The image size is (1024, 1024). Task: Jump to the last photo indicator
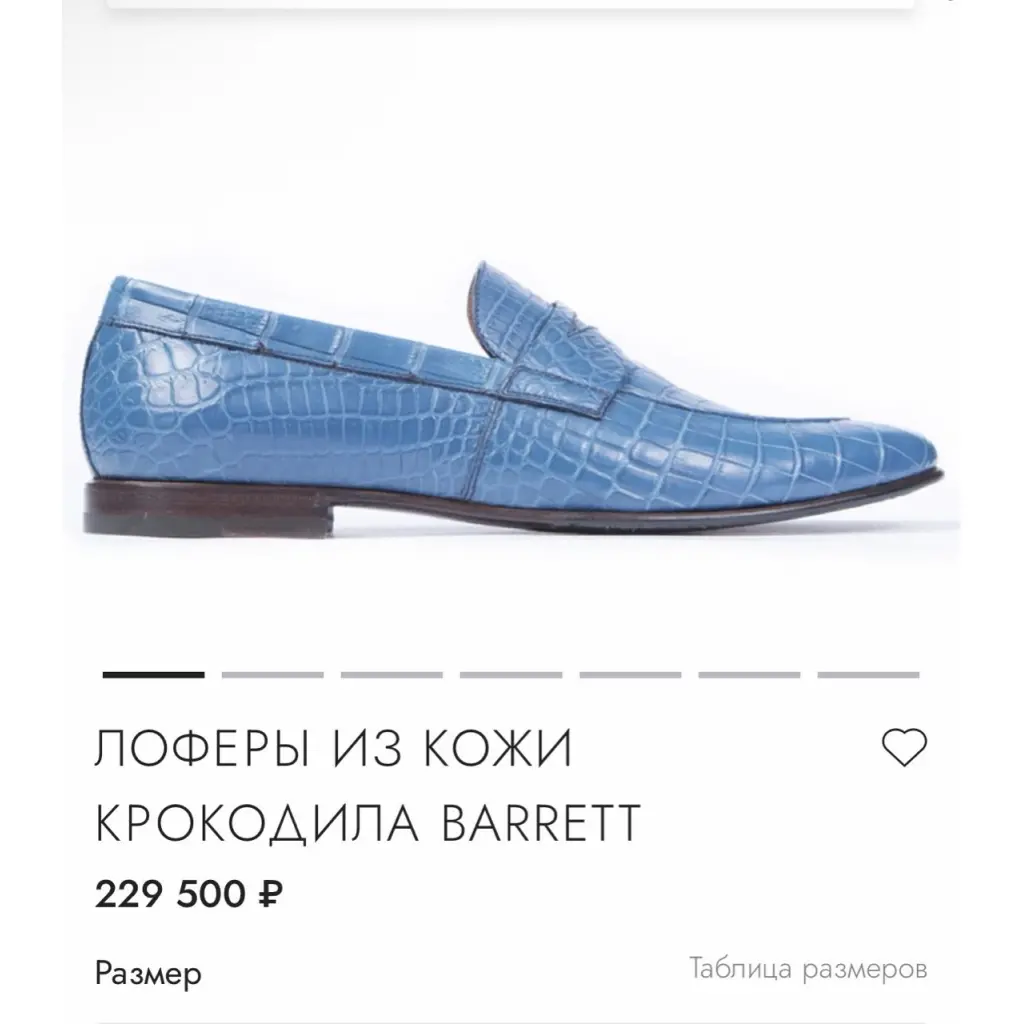(x=868, y=675)
